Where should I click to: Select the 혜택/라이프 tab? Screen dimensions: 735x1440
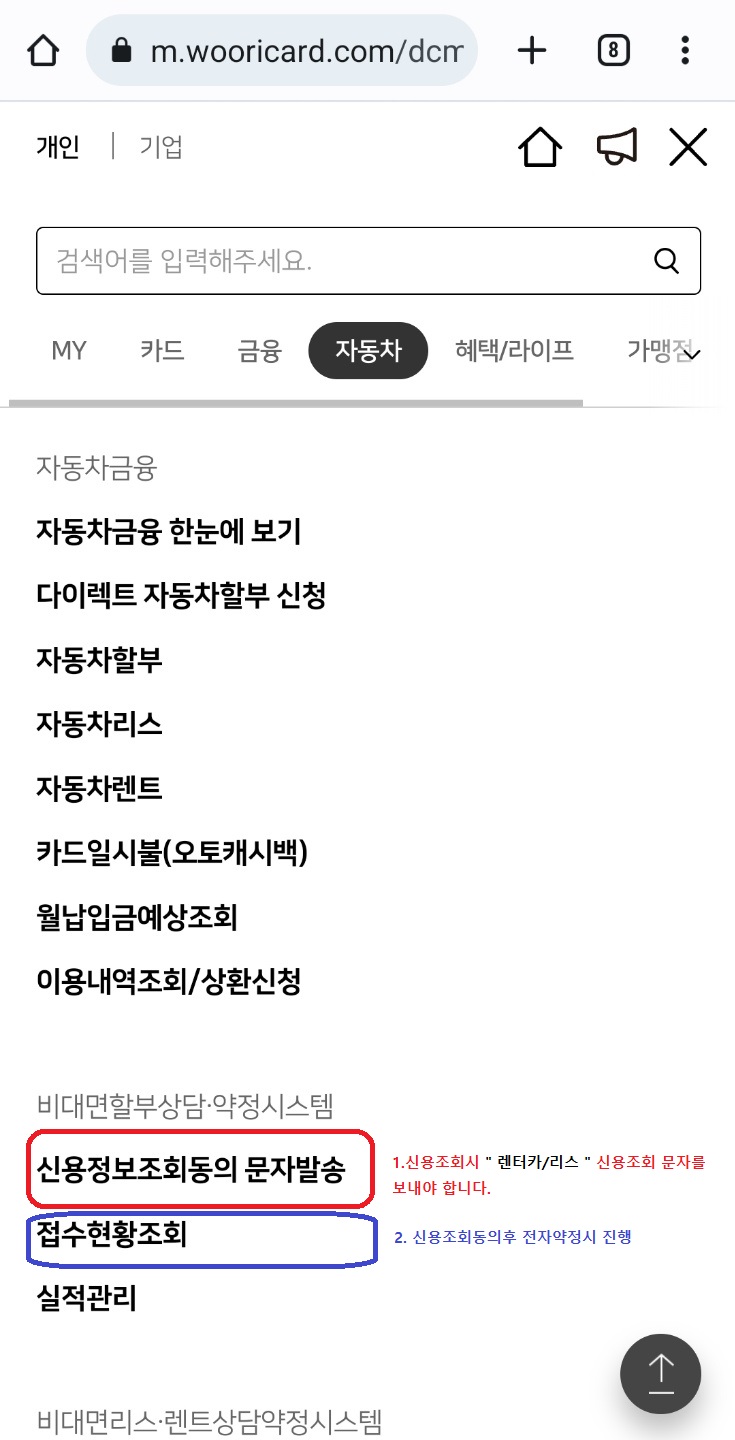pyautogui.click(x=514, y=351)
